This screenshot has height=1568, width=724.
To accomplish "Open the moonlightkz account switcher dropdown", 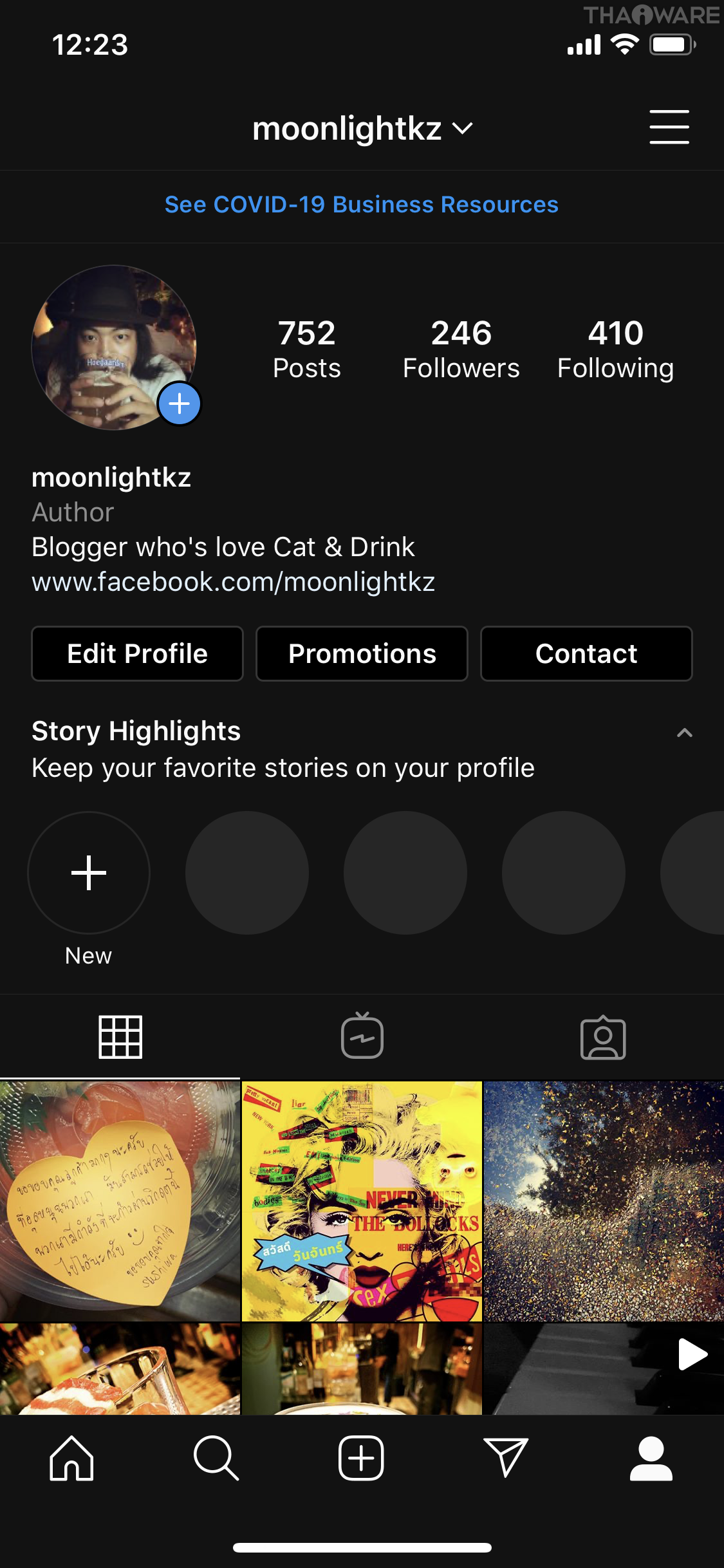I will (x=362, y=129).
